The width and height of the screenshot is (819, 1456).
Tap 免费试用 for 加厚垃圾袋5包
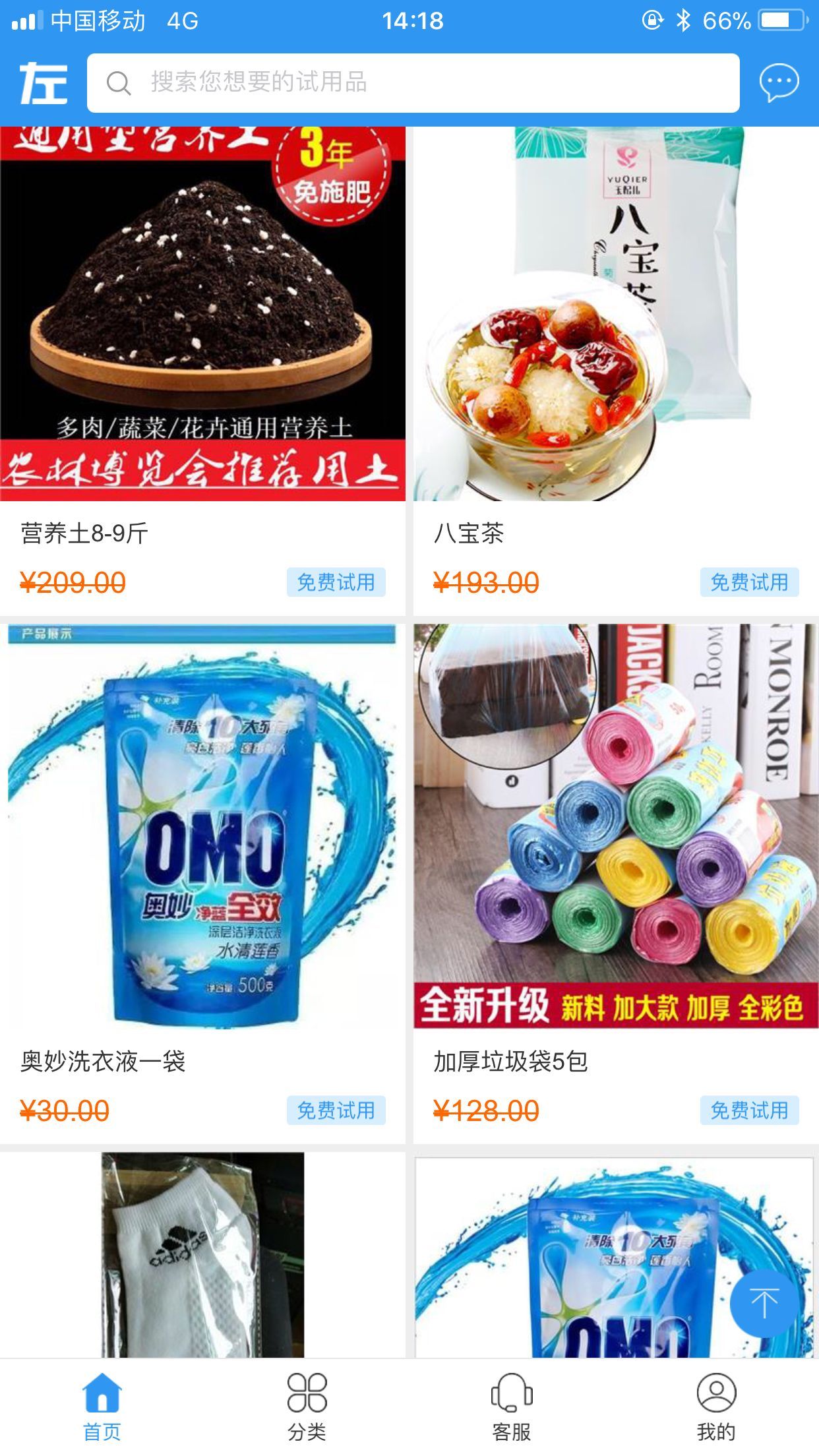(749, 1110)
